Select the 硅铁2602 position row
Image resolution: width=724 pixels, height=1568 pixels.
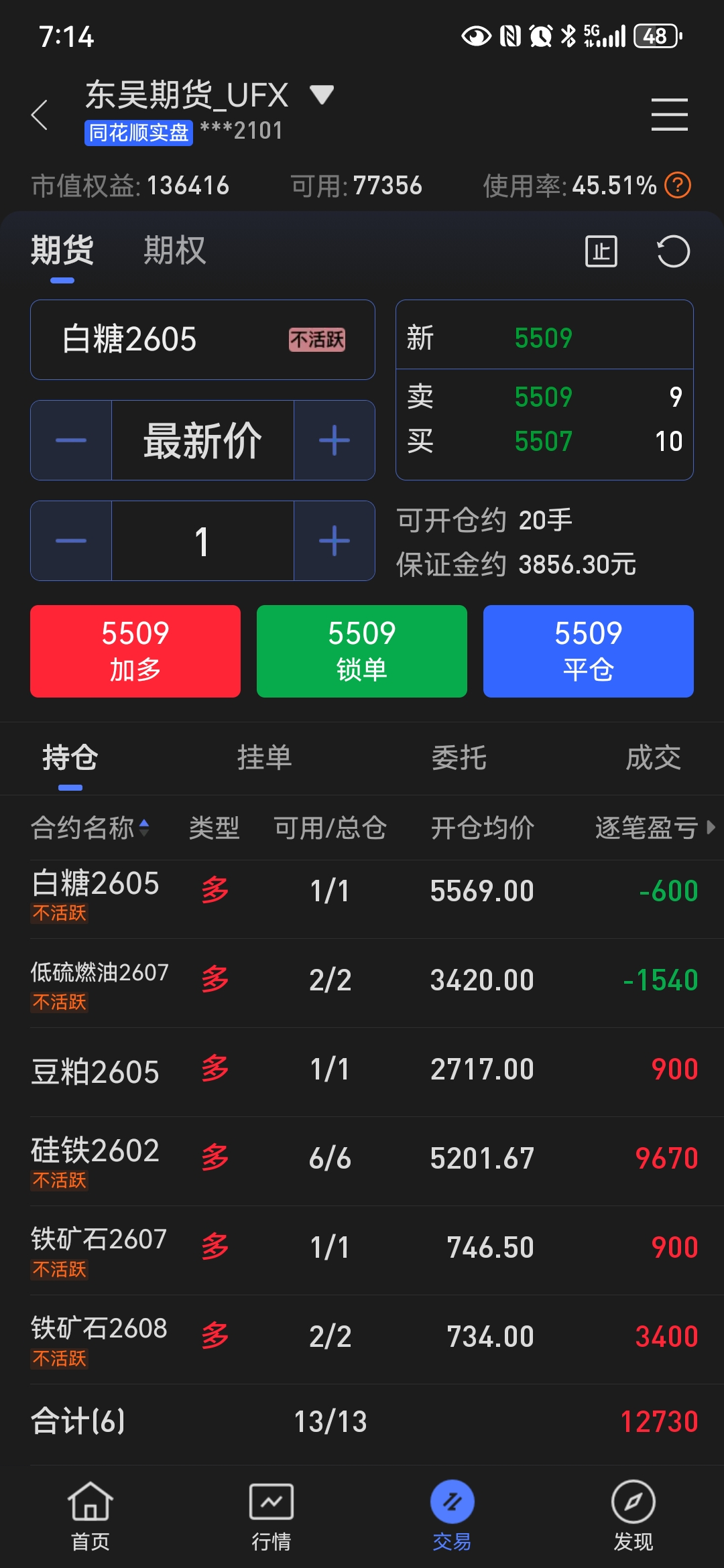coord(362,1159)
